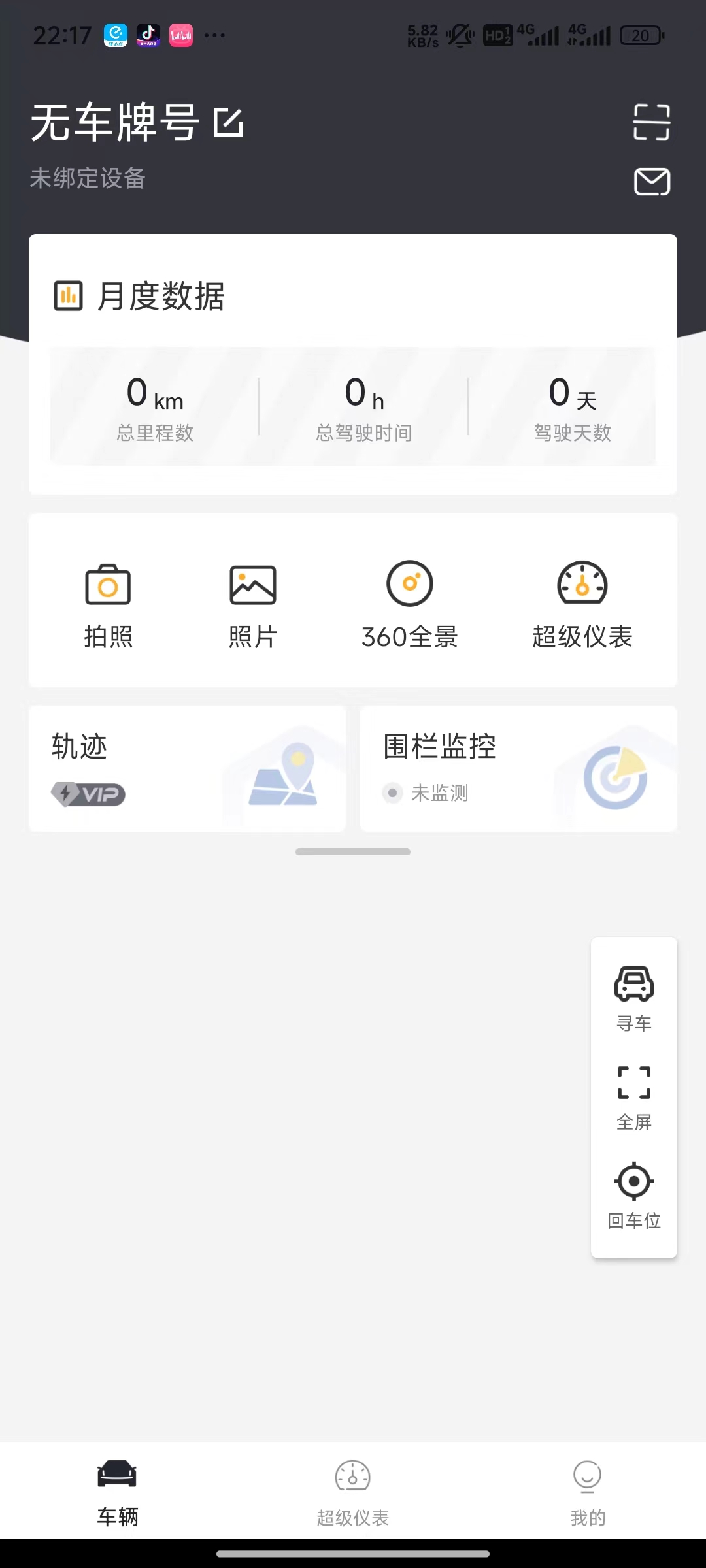706x1568 pixels.
Task: Switch map to 全屏 fullscreen
Action: (x=634, y=1098)
